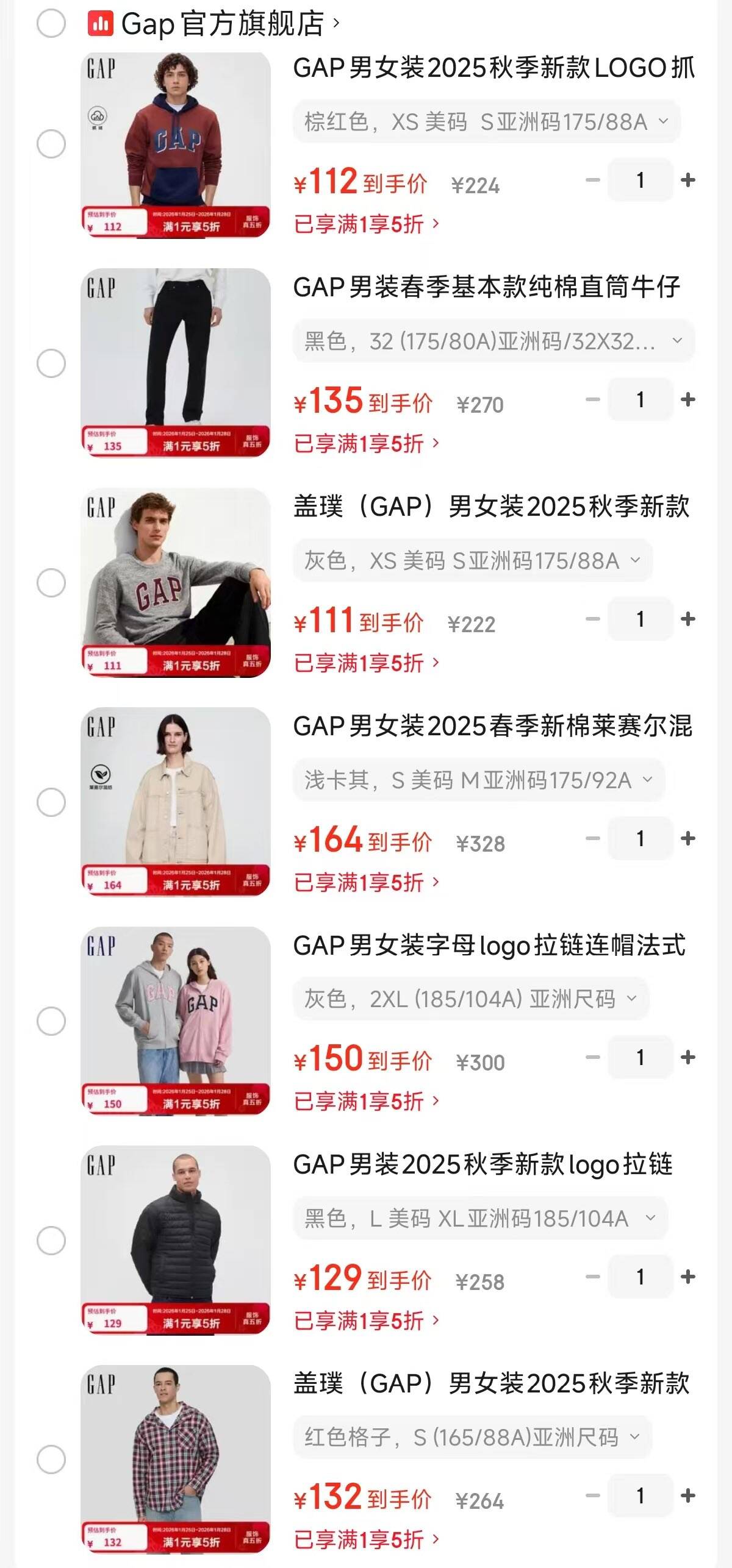Increase quantity of the ¥164 jacket
Image resolution: width=732 pixels, height=1568 pixels.
pos(687,839)
